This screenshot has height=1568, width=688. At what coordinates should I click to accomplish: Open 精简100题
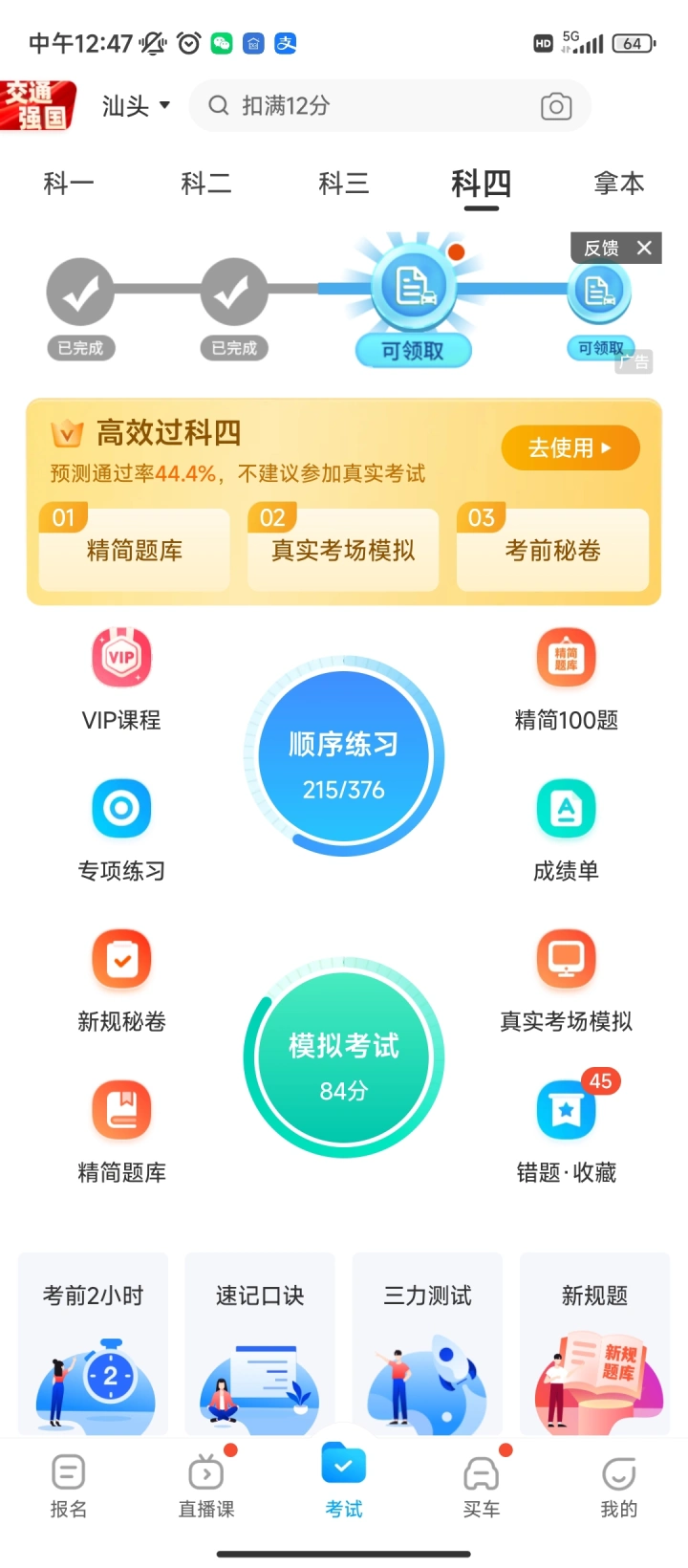click(x=567, y=681)
